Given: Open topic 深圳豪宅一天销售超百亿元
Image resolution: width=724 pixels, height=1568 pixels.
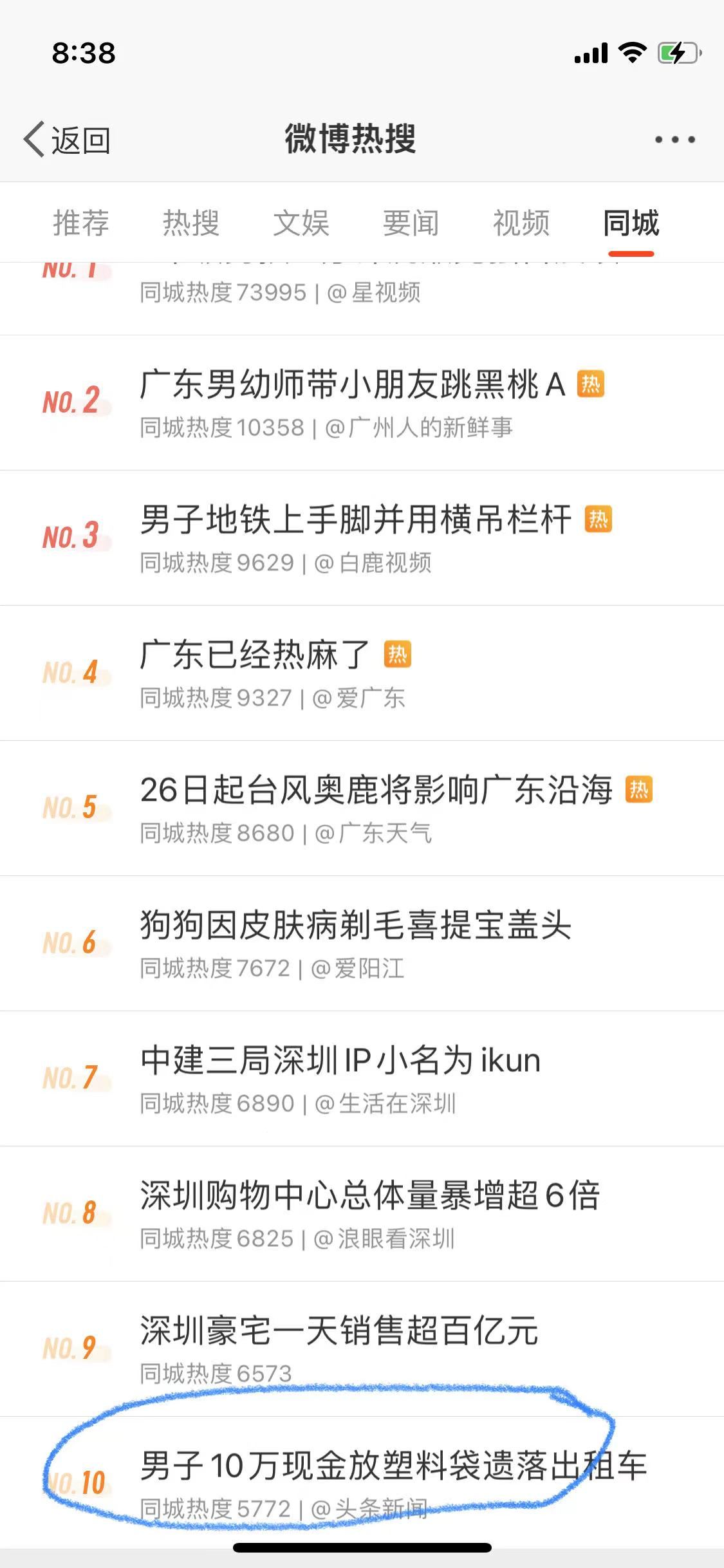Looking at the screenshot, I should click(x=362, y=1349).
